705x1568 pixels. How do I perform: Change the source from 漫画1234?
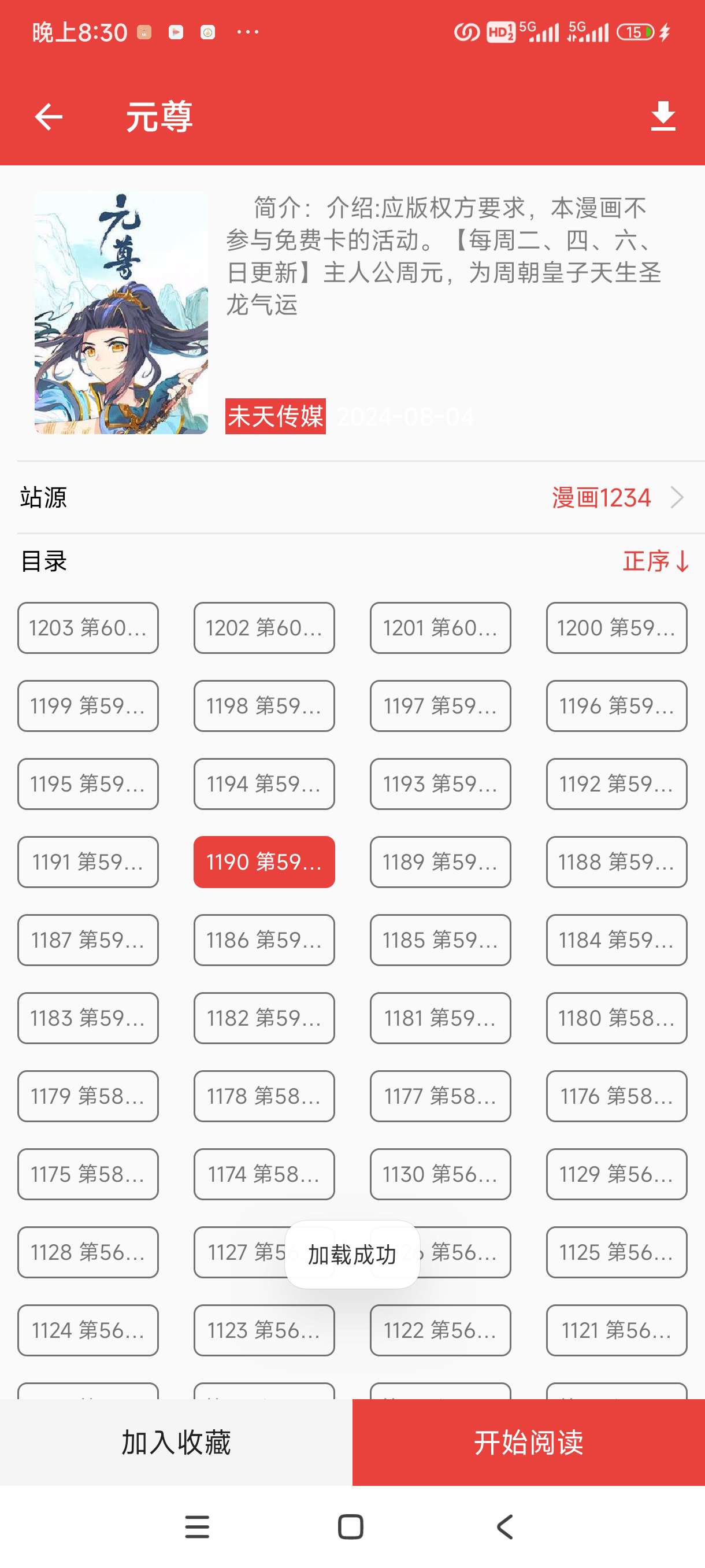coord(617,497)
